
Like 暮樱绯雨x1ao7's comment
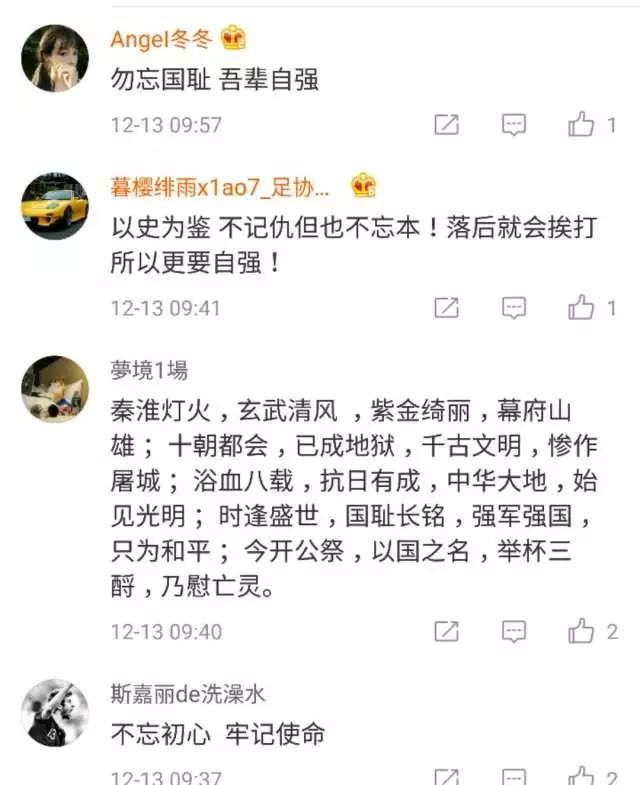(581, 308)
